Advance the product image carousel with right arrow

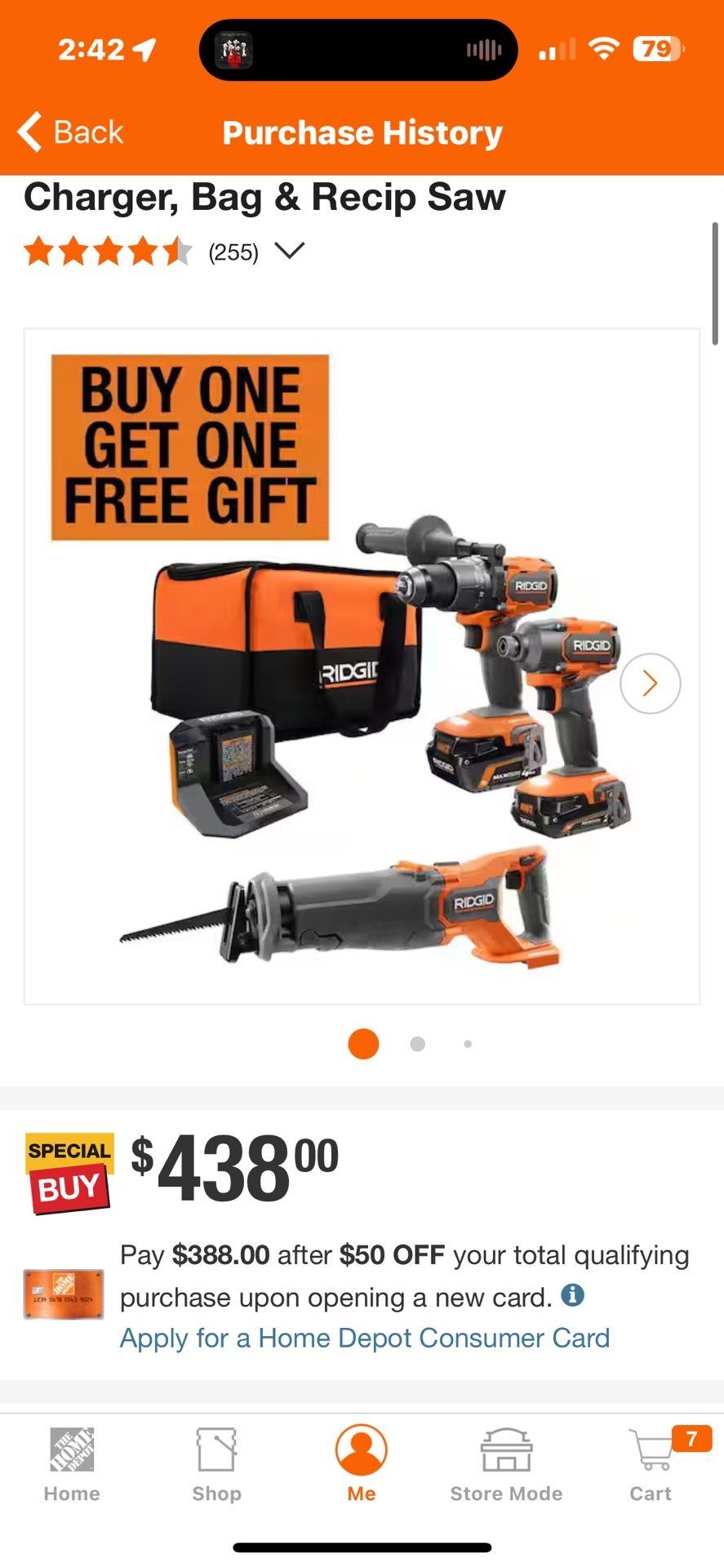coord(649,684)
